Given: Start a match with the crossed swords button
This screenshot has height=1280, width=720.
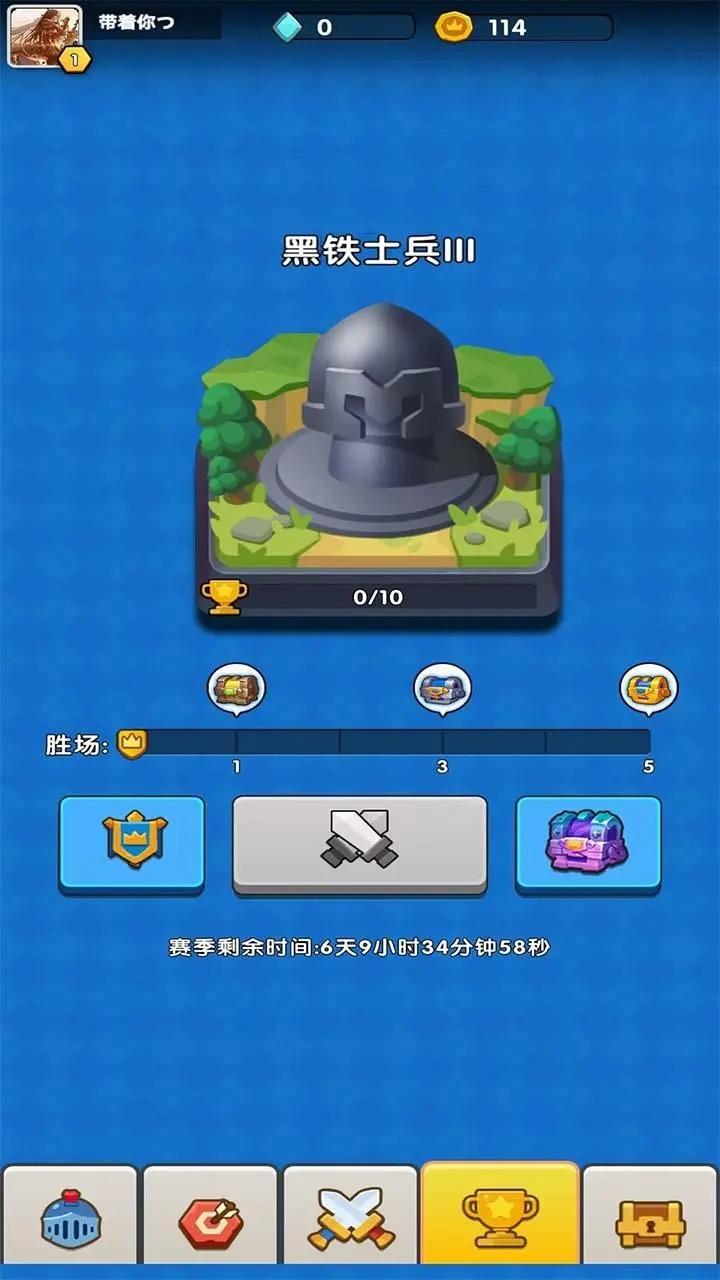Looking at the screenshot, I should [x=360, y=844].
